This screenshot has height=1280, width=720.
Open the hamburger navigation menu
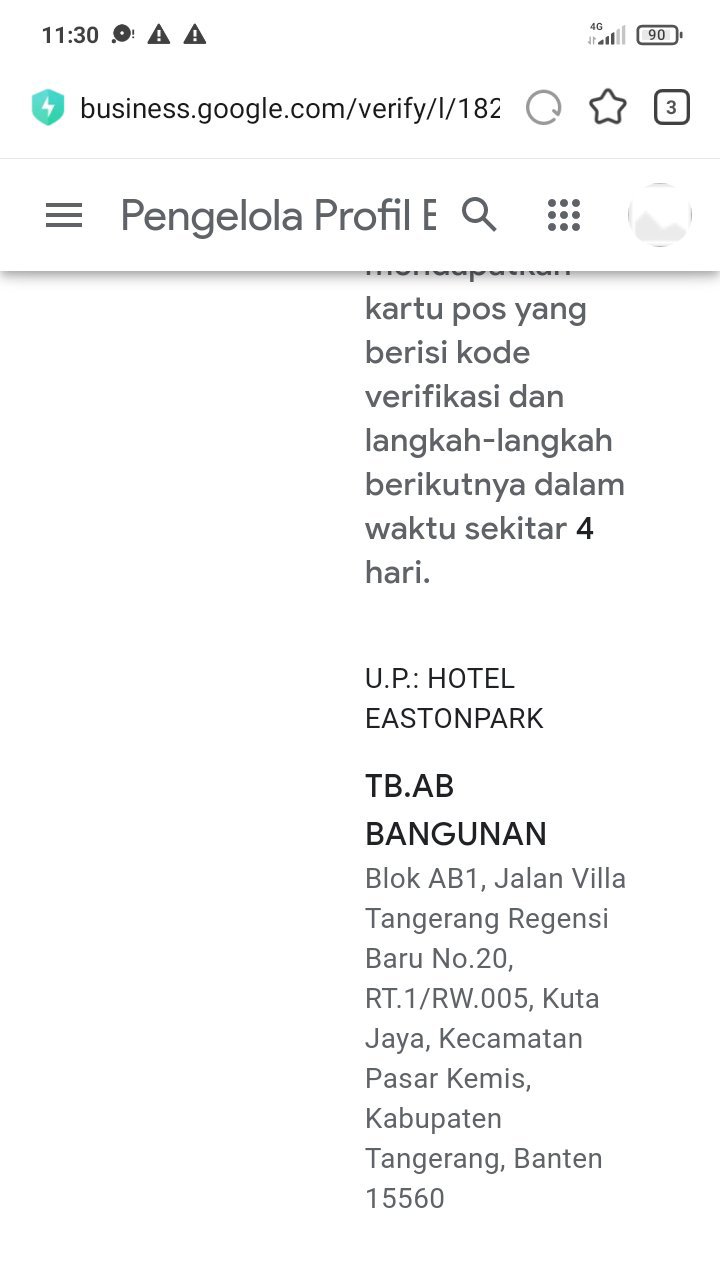tap(64, 215)
